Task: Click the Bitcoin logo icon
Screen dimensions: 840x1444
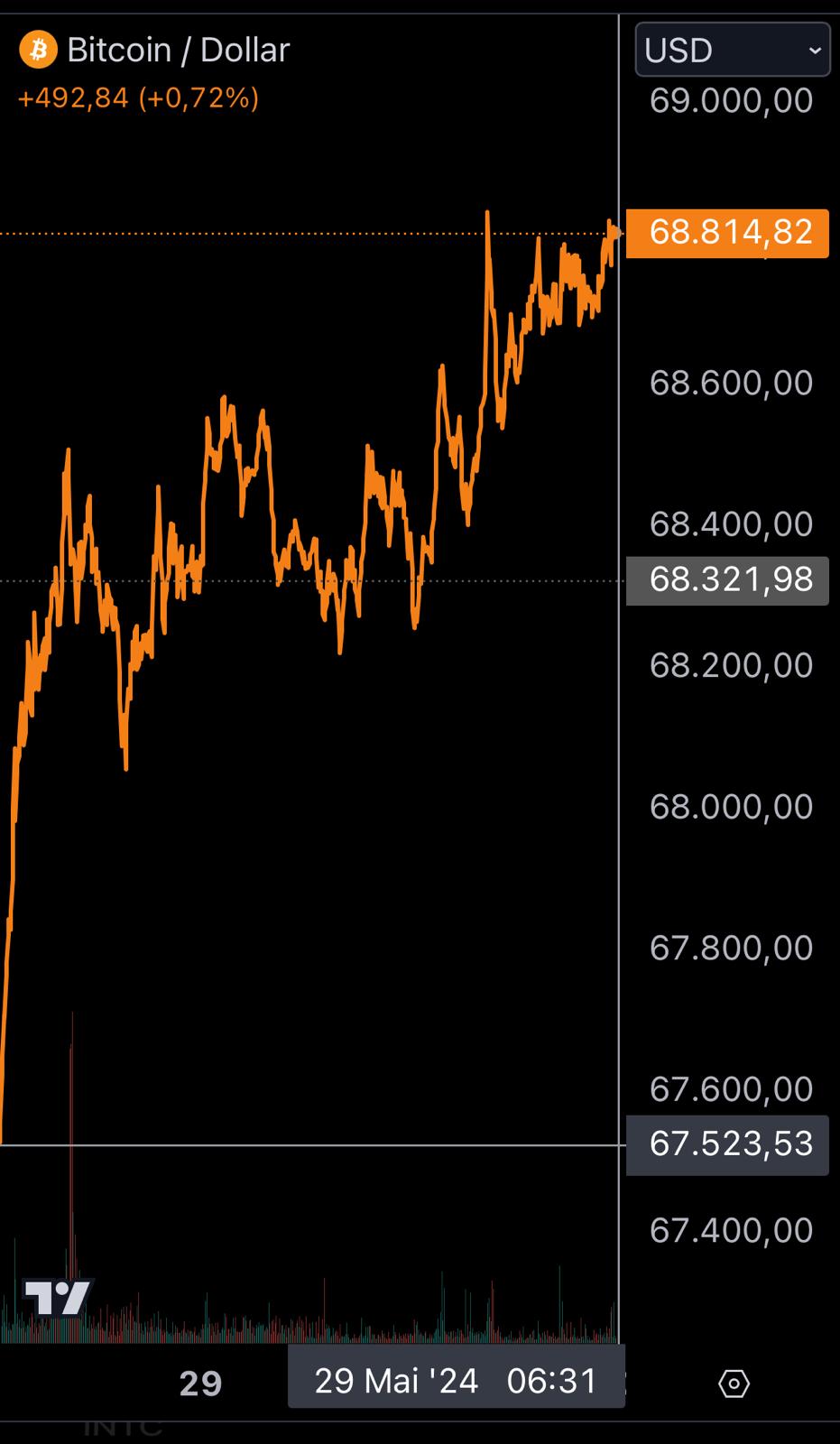Action: tap(38, 50)
